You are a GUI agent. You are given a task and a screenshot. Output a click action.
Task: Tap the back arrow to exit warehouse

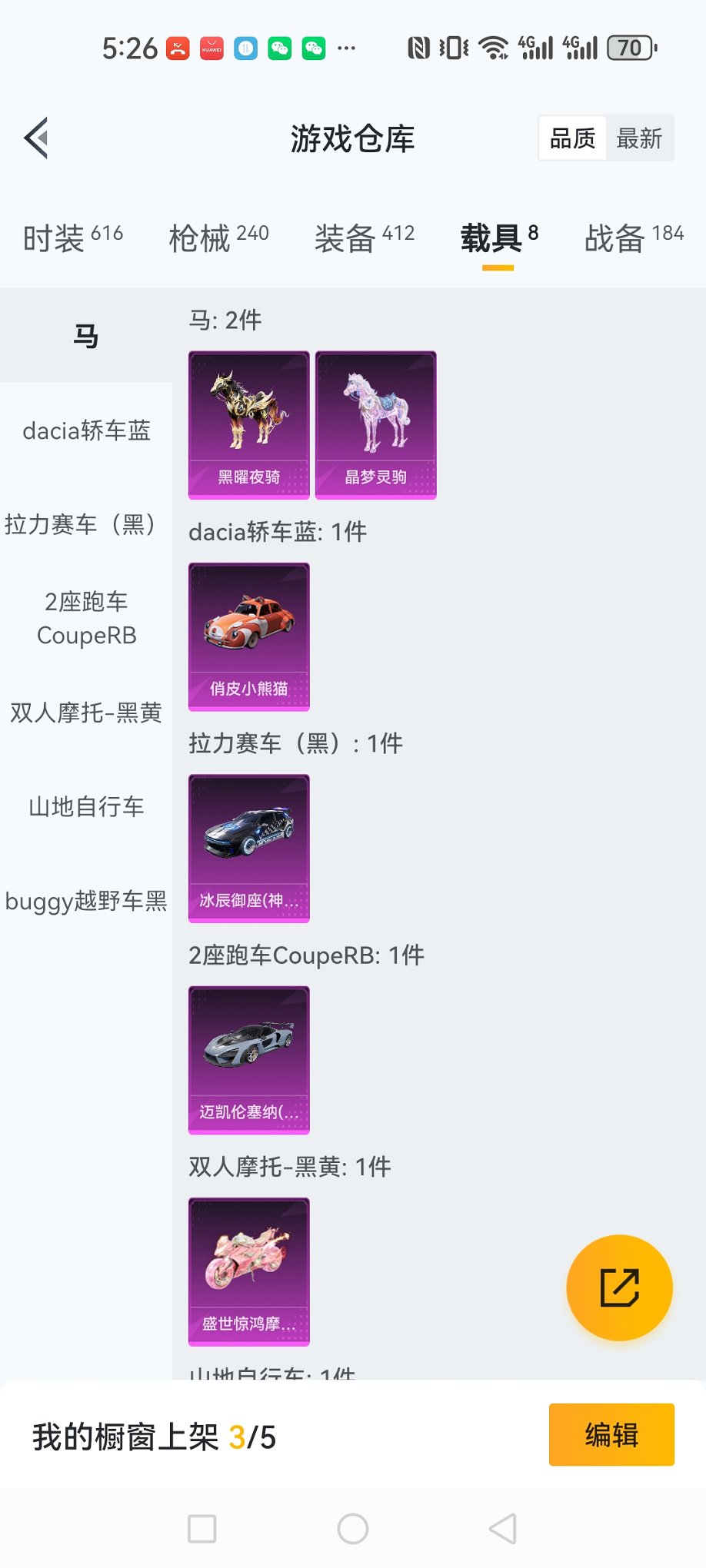click(35, 138)
